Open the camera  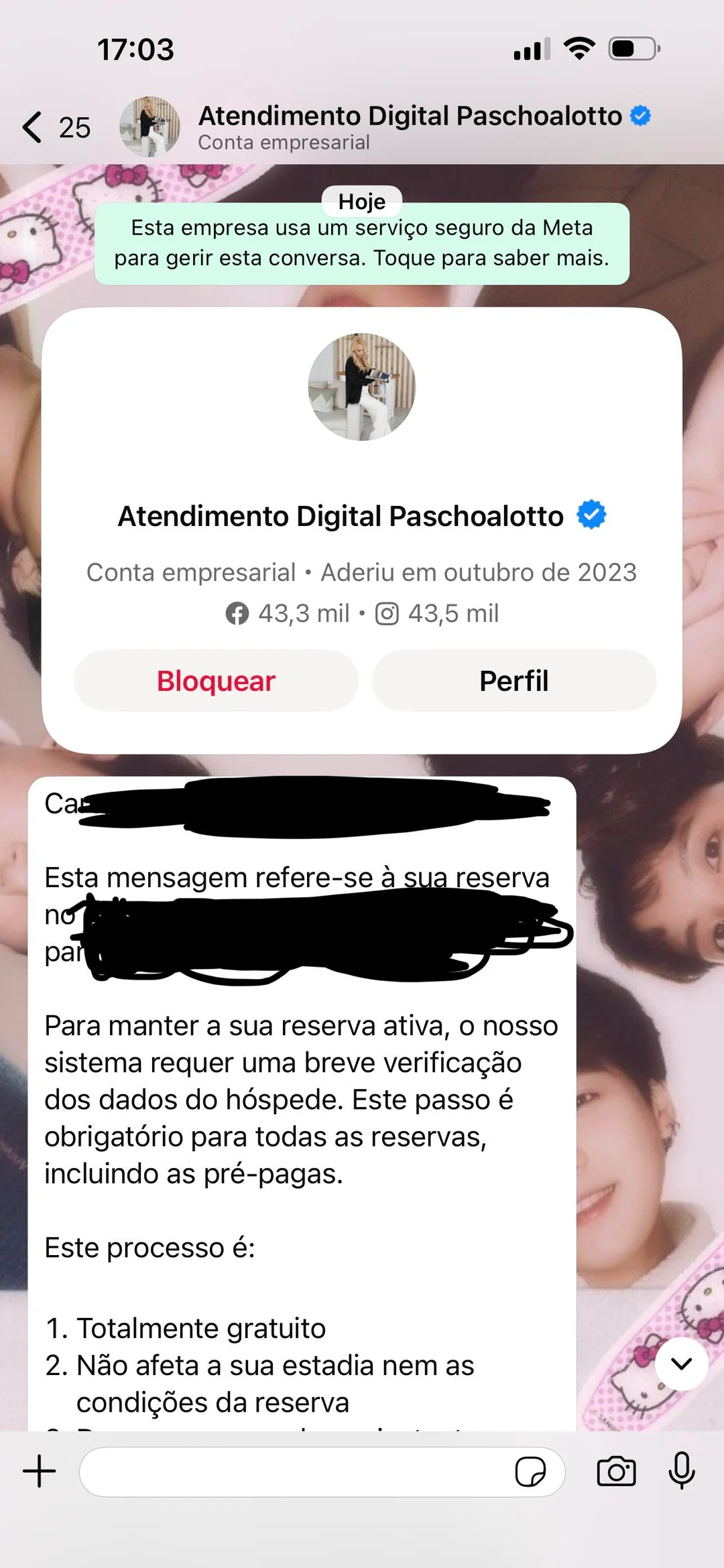point(616,1472)
